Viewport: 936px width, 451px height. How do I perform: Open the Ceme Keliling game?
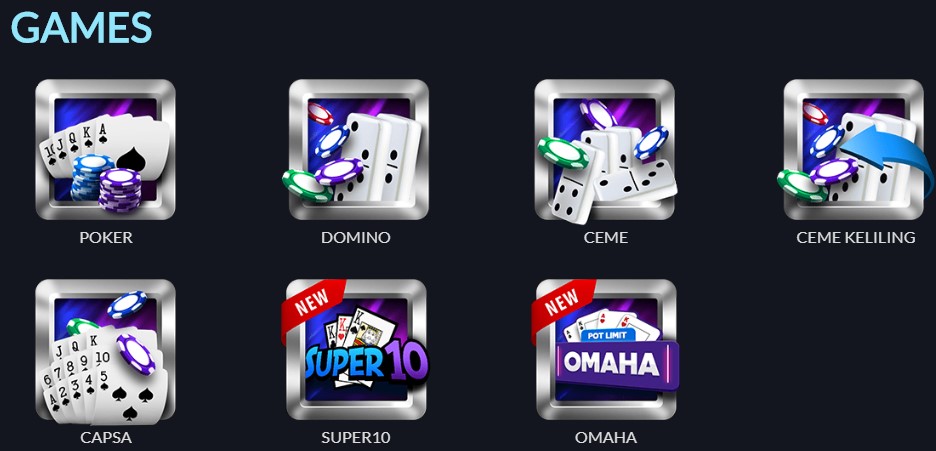coord(853,150)
